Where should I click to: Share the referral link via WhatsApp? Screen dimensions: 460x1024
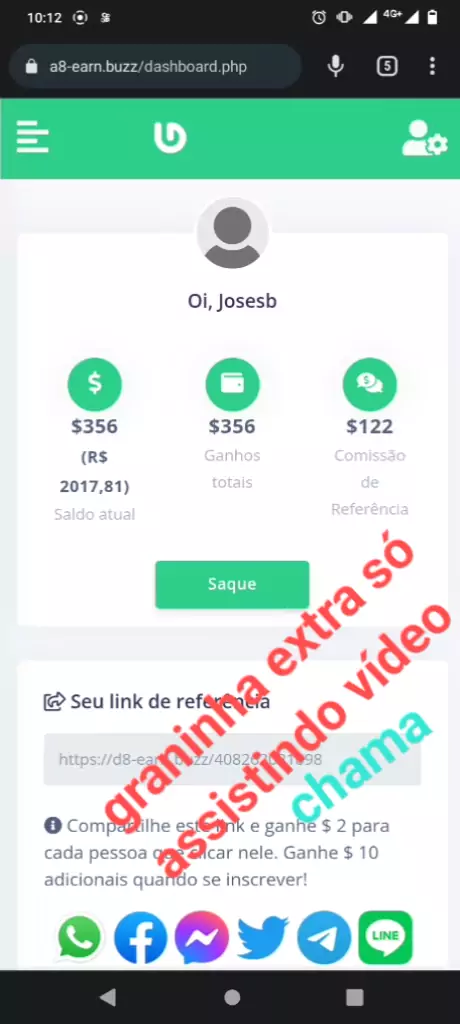tap(80, 938)
